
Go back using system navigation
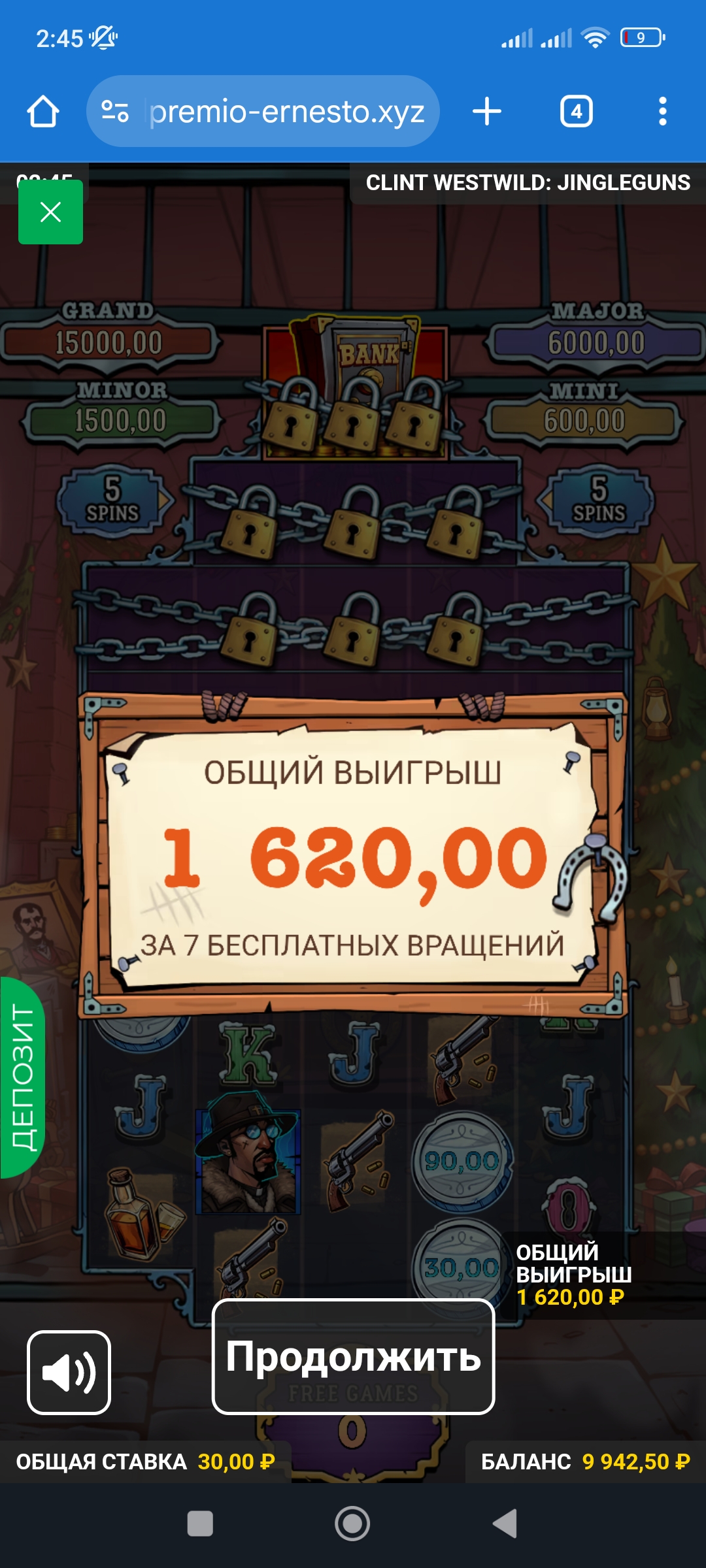coord(505,1524)
